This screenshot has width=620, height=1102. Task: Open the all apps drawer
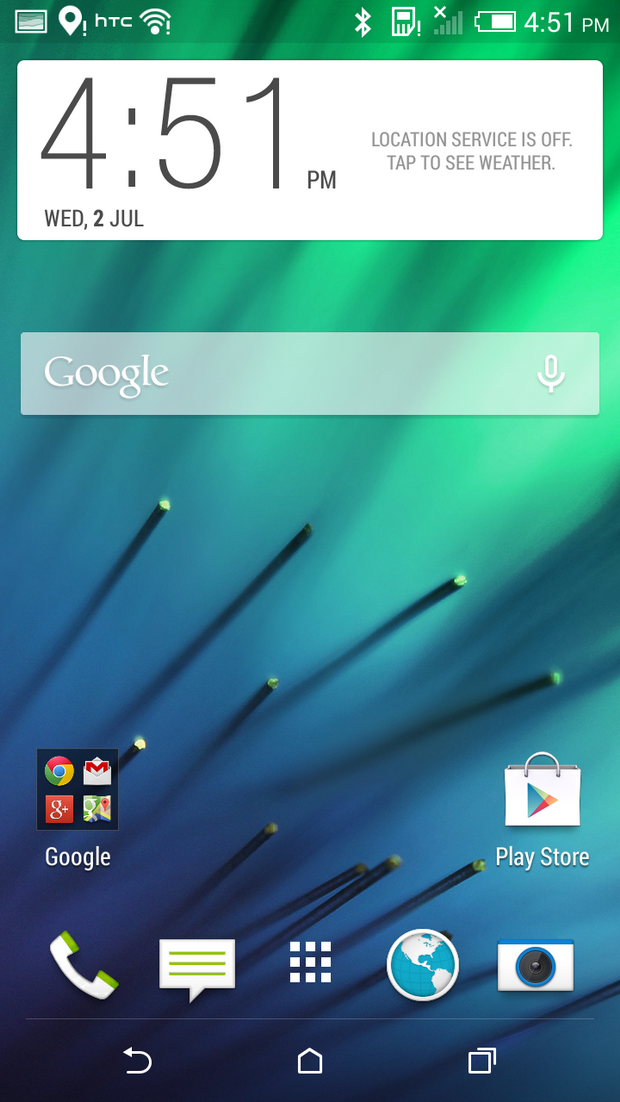[310, 963]
